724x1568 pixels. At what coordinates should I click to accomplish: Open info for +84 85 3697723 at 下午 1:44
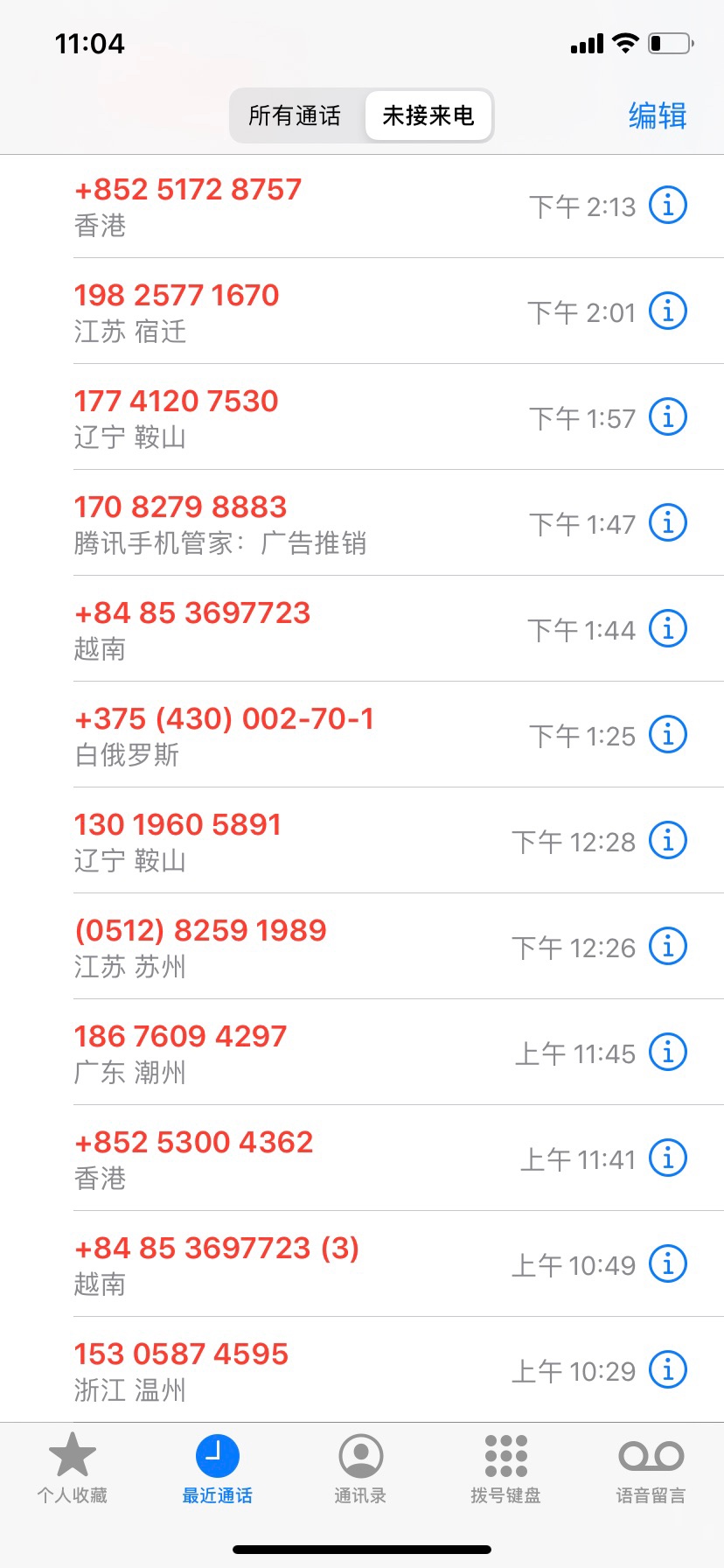668,629
